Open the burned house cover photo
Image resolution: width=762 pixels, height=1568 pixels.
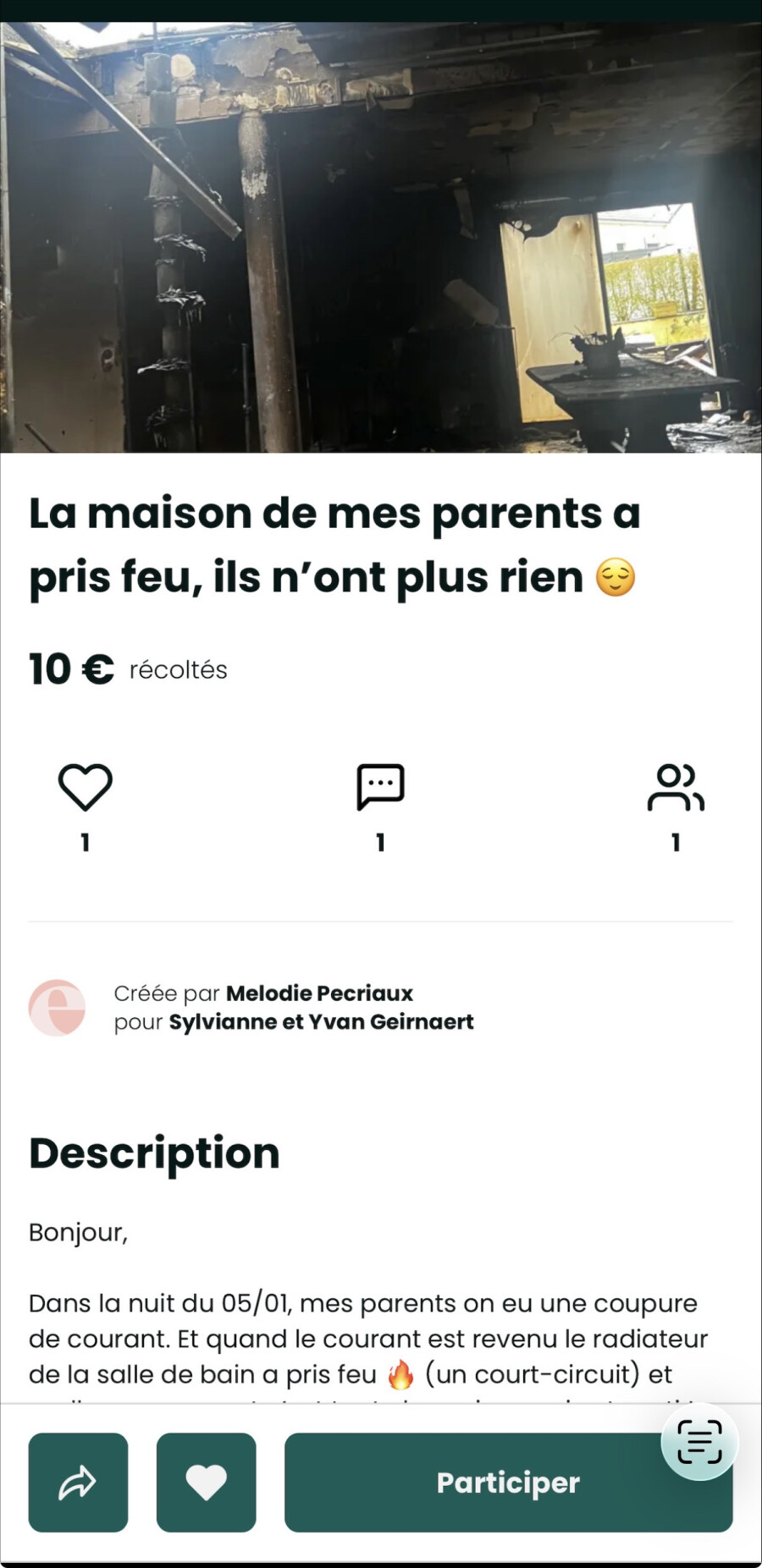point(381,237)
